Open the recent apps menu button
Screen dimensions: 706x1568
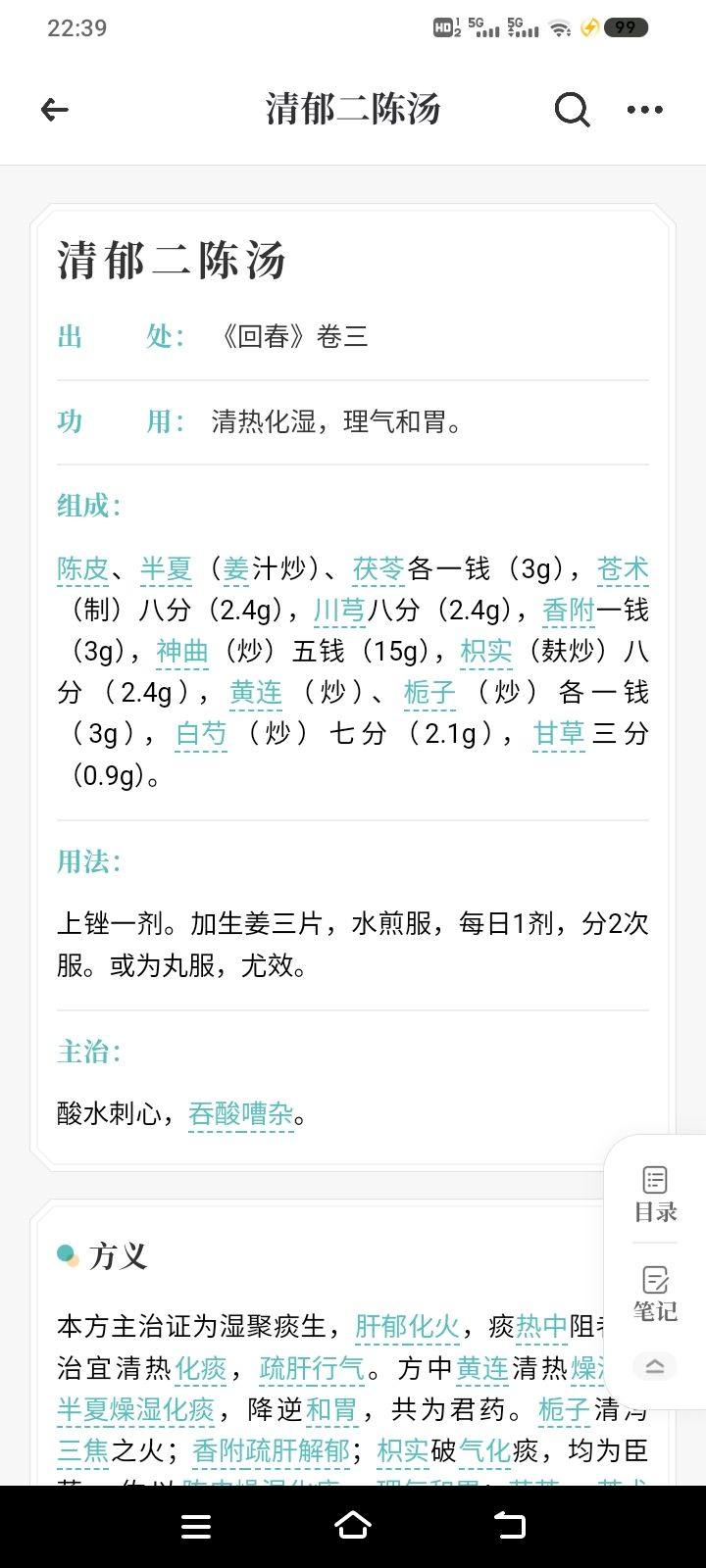(196, 1526)
